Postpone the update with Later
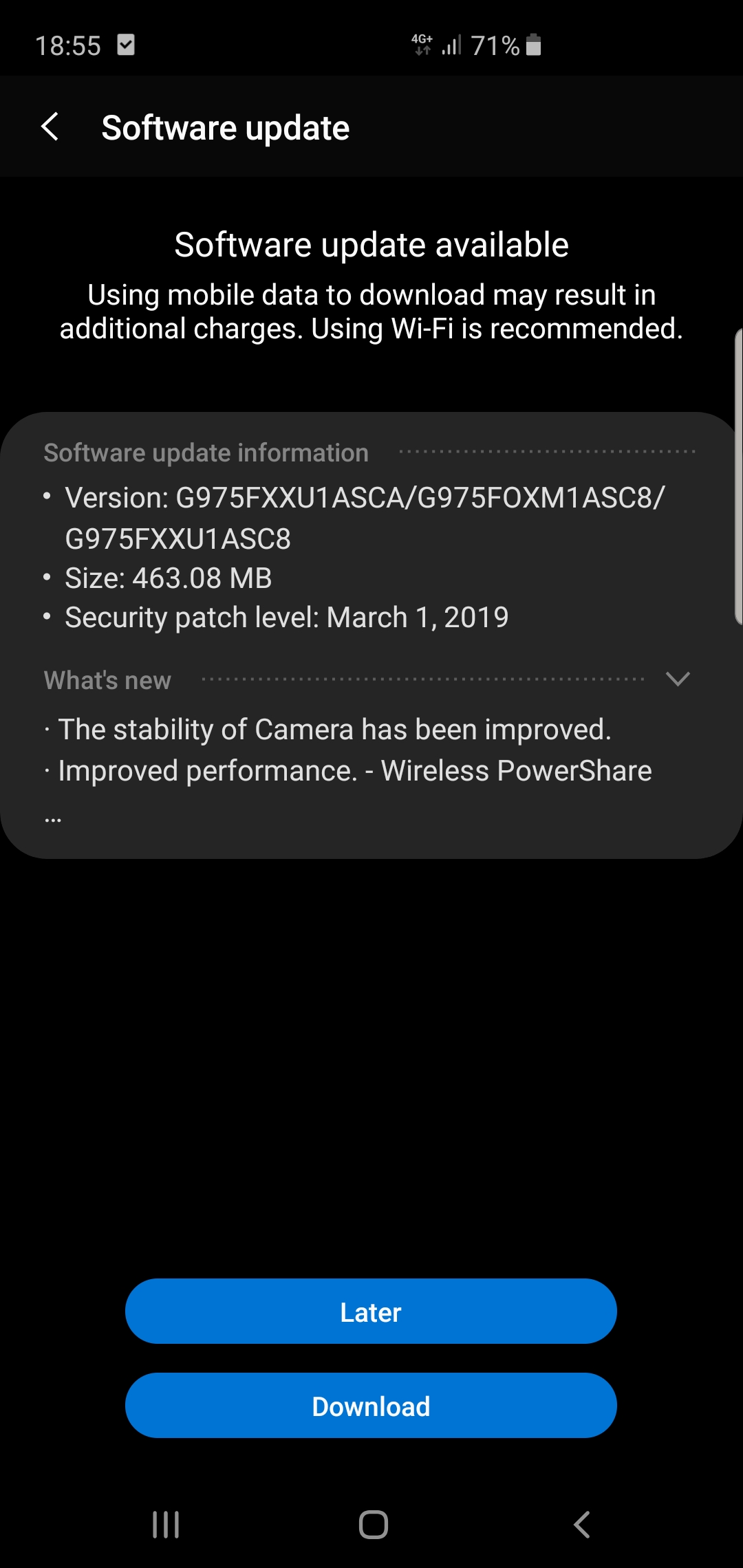This screenshot has width=743, height=1568. 371,1311
